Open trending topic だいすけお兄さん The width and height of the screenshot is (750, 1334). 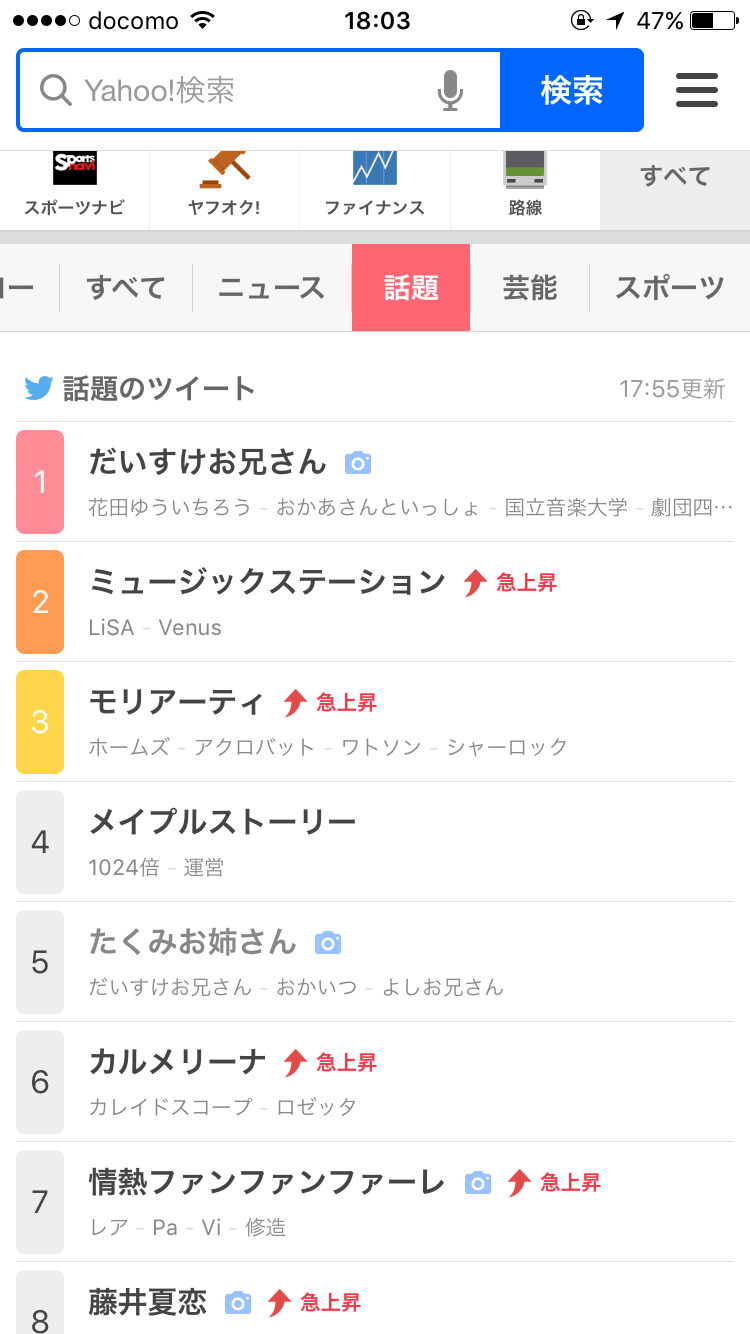coord(375,482)
